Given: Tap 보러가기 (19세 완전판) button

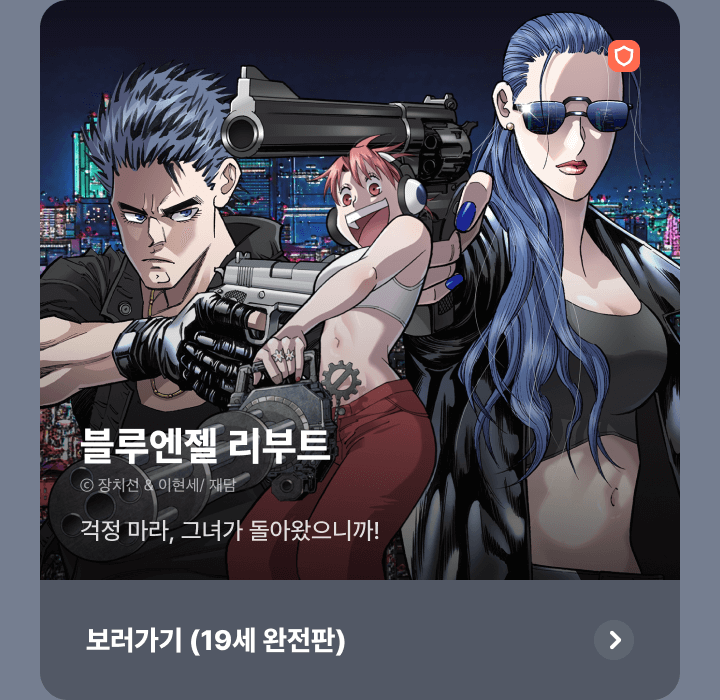Looking at the screenshot, I should [x=216, y=640].
